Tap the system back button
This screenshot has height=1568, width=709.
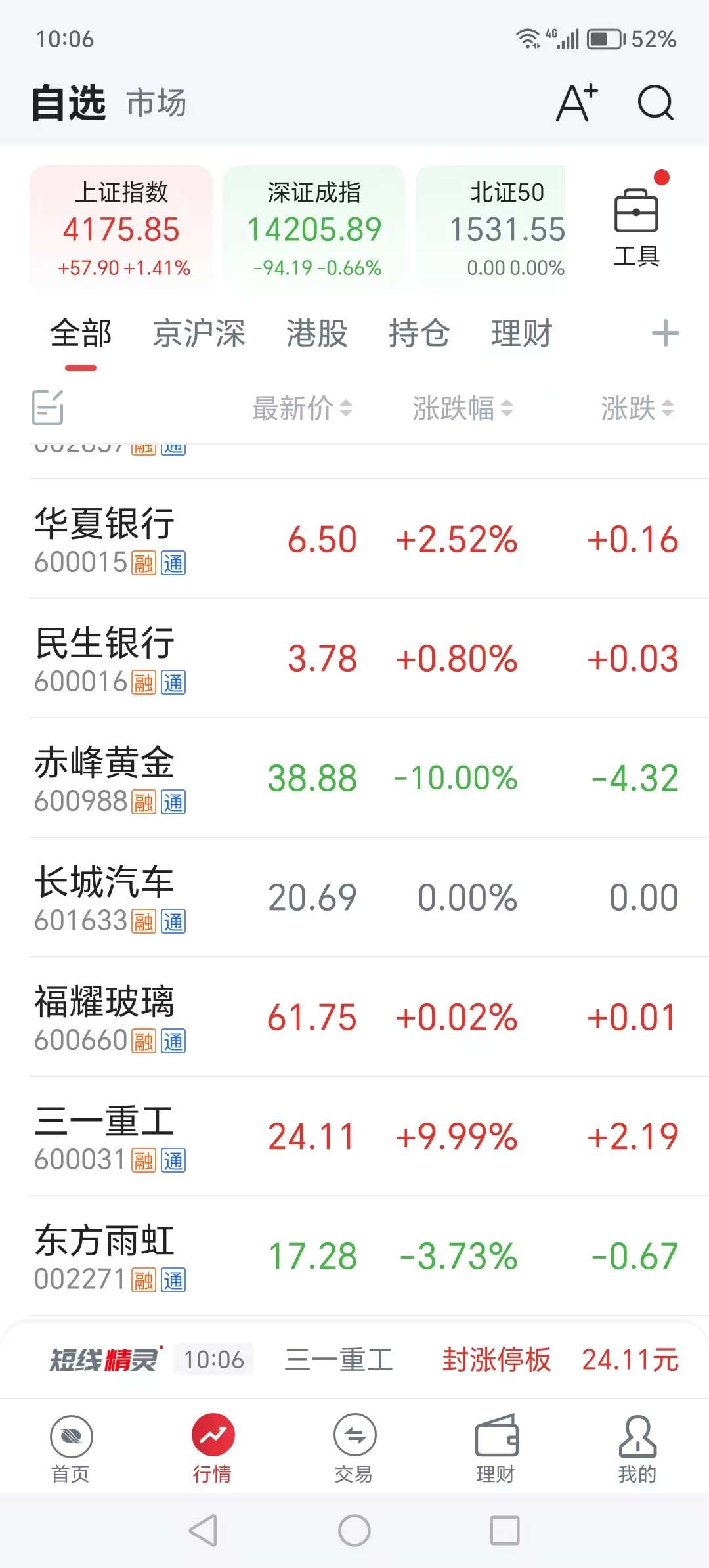click(x=203, y=1531)
